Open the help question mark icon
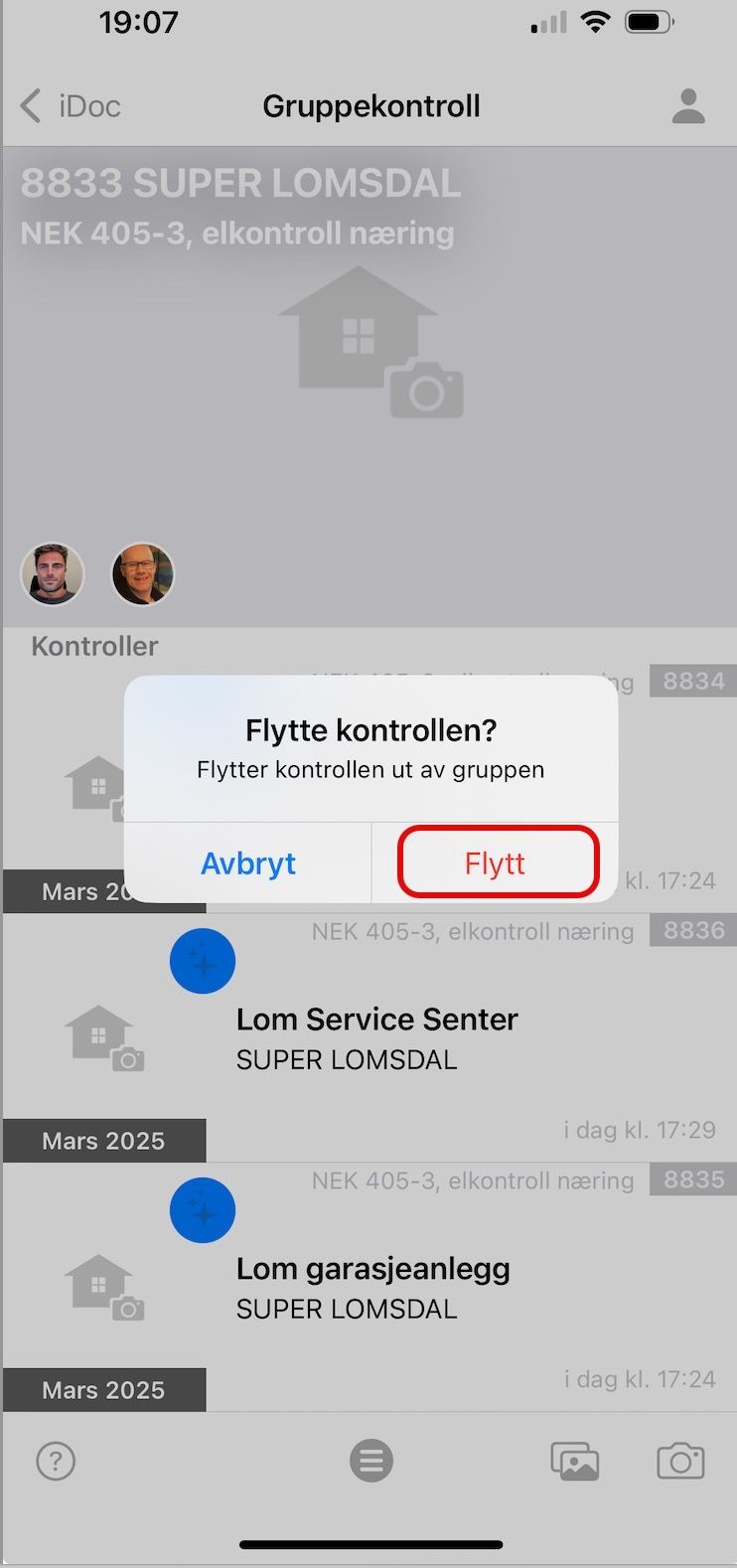Image resolution: width=737 pixels, height=1568 pixels. tap(56, 1461)
